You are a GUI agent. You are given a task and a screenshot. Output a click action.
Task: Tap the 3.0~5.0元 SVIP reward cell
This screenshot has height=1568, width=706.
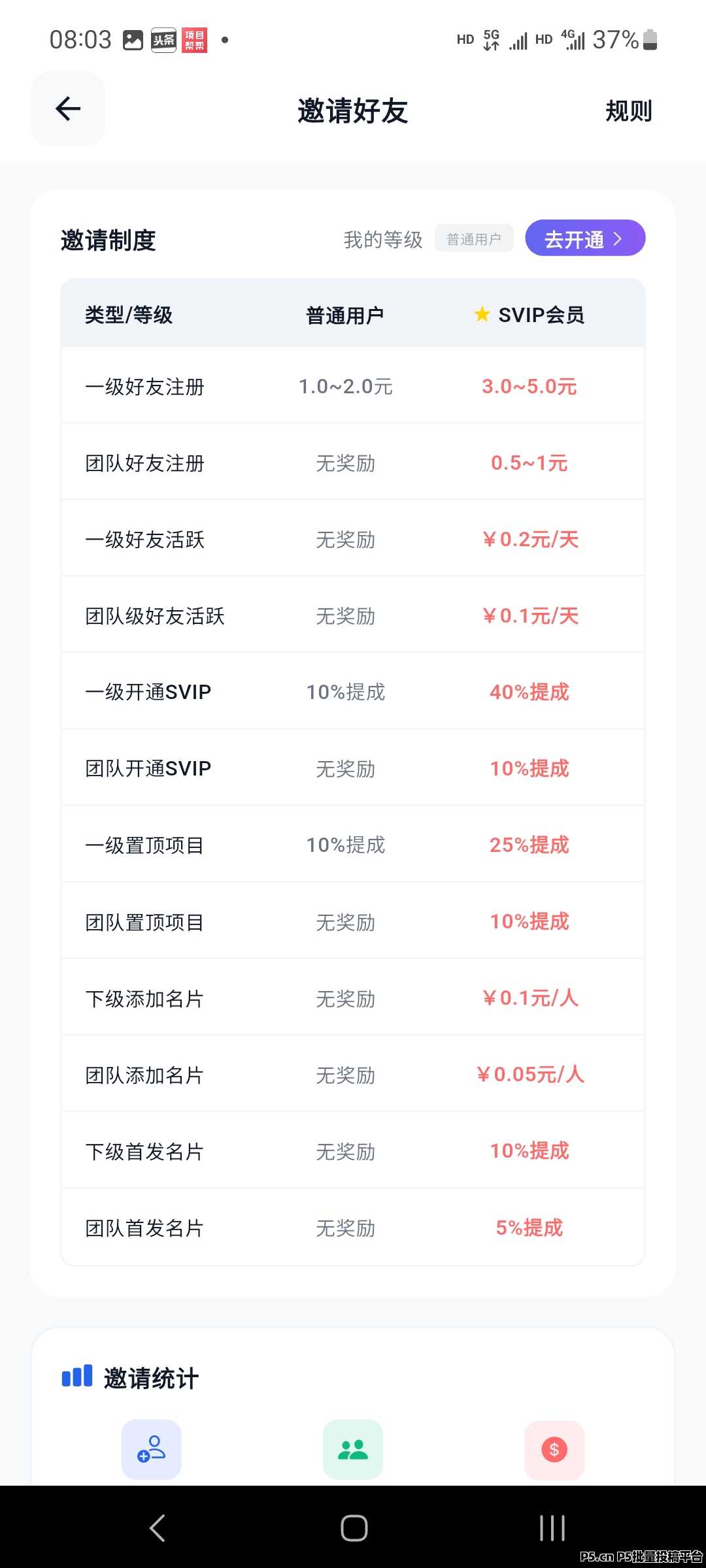529,387
